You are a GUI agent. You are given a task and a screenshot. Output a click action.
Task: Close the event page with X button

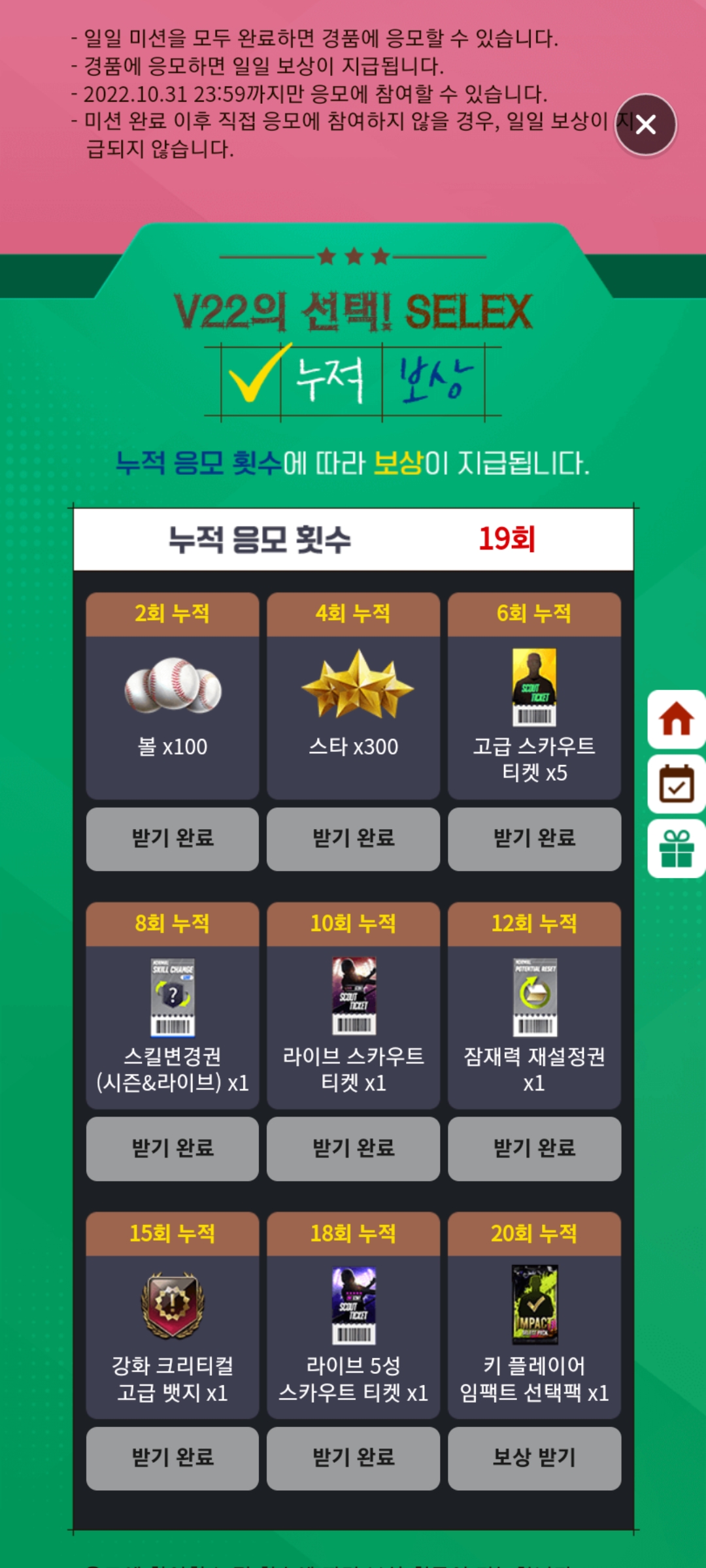click(x=645, y=124)
